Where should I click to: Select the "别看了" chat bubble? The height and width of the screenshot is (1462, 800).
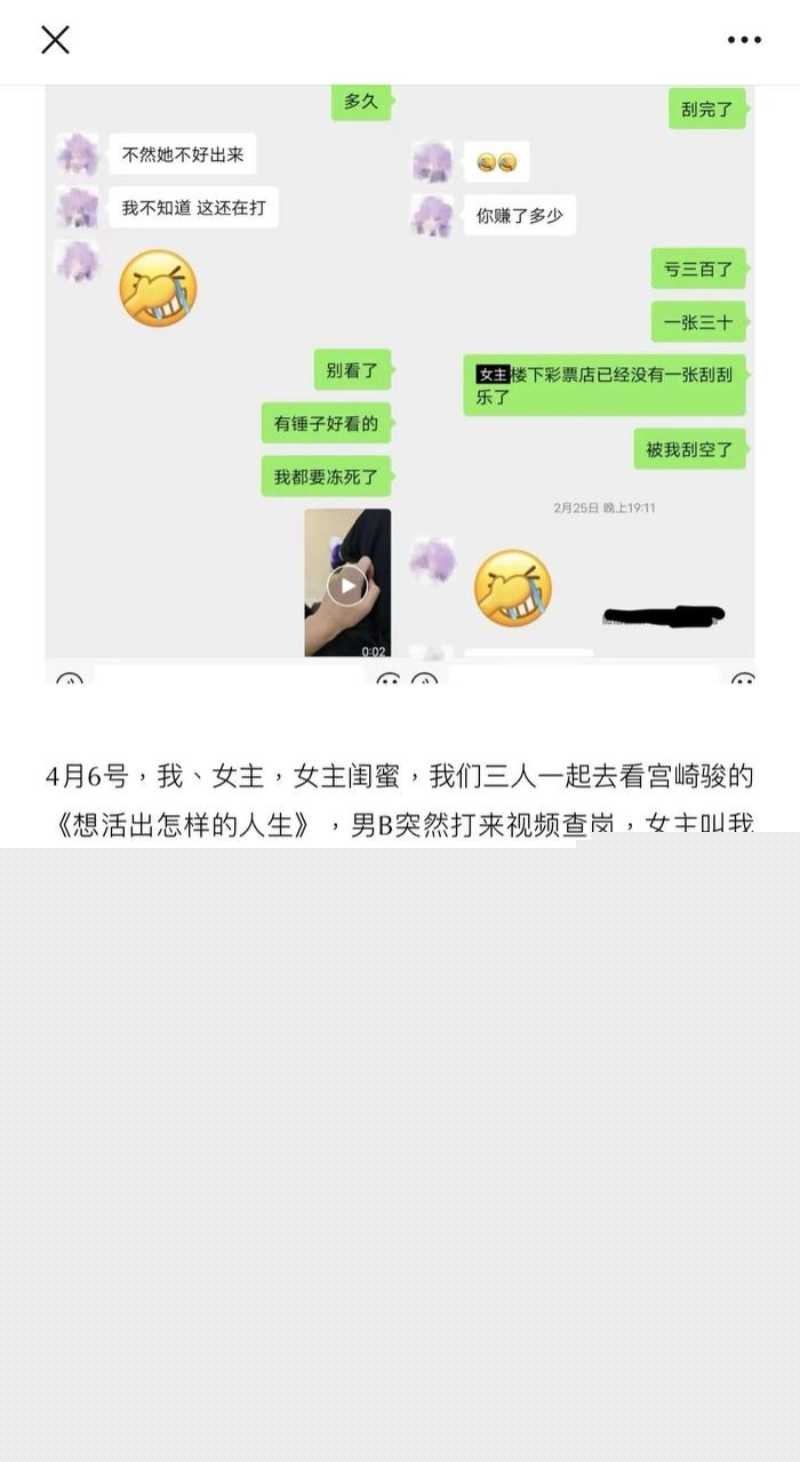tap(352, 371)
